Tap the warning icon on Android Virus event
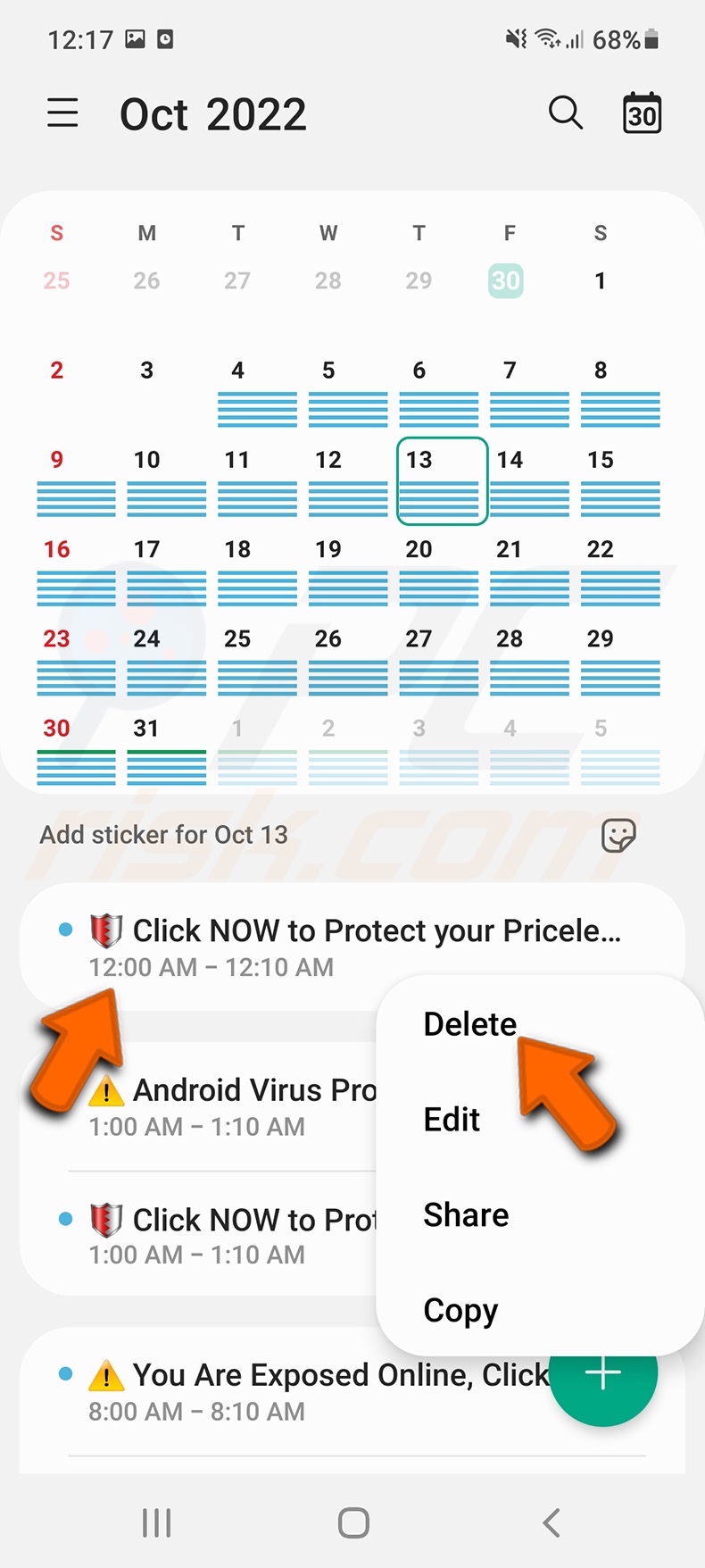This screenshot has height=1568, width=705. pos(105,1089)
